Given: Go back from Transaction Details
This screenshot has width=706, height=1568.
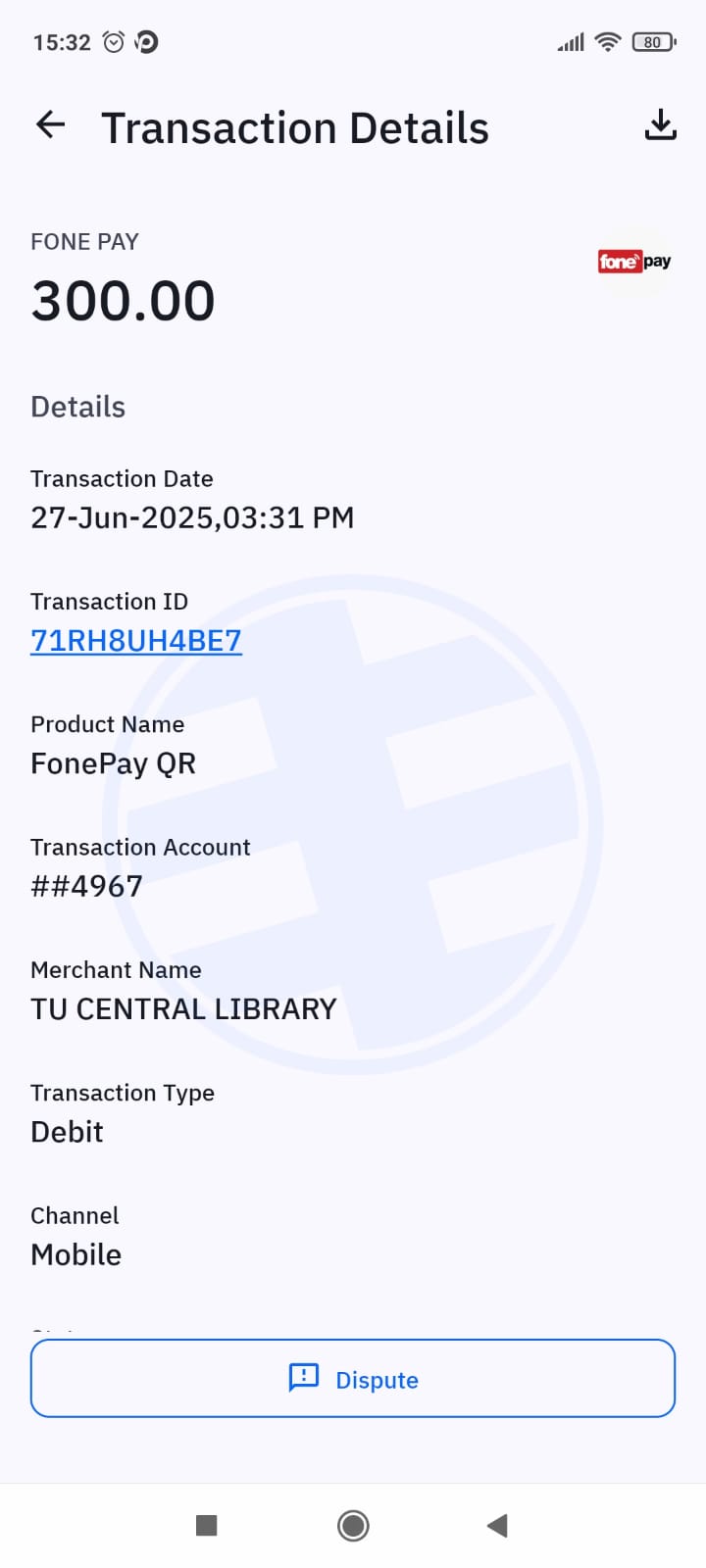Looking at the screenshot, I should (x=50, y=124).
